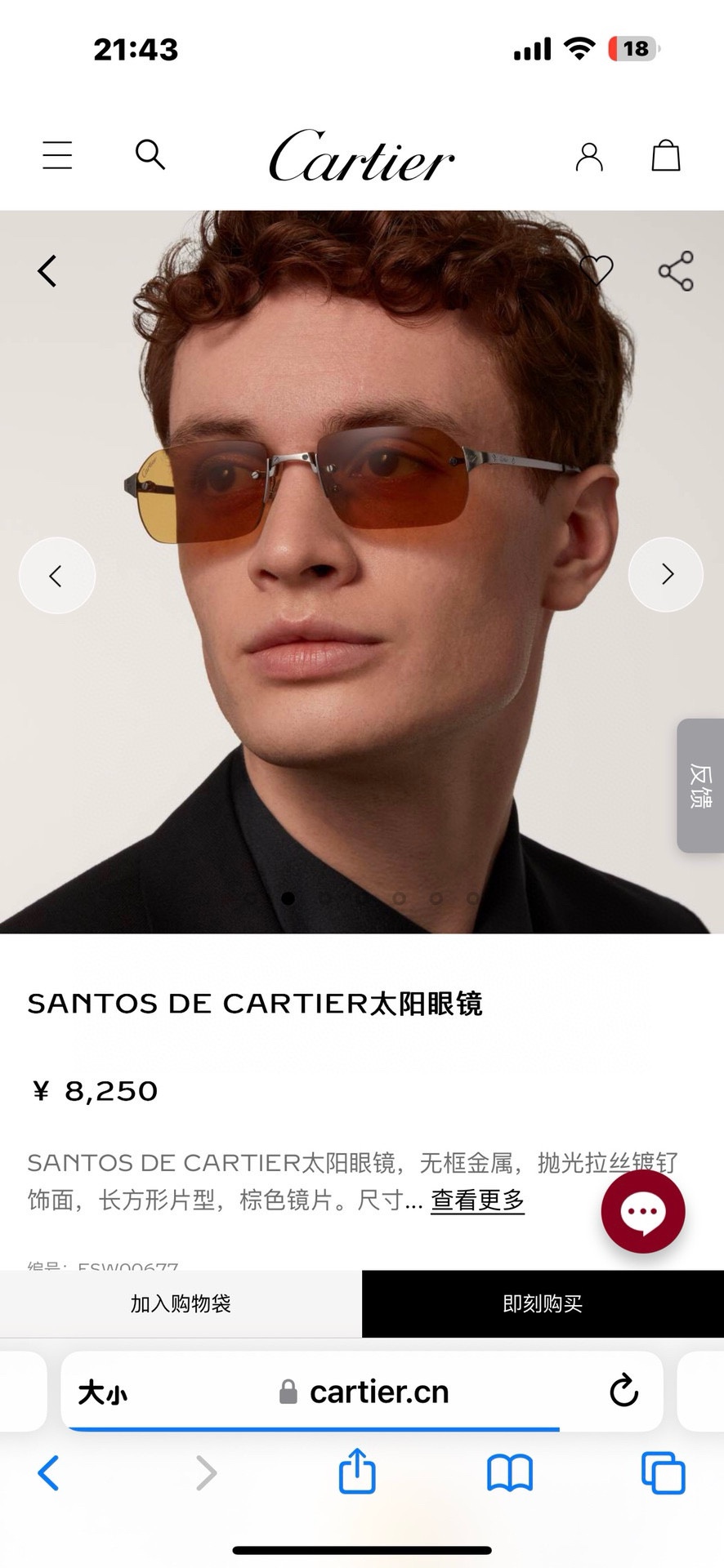Open the 大小 page text size menu
The width and height of the screenshot is (724, 1568).
(103, 1392)
